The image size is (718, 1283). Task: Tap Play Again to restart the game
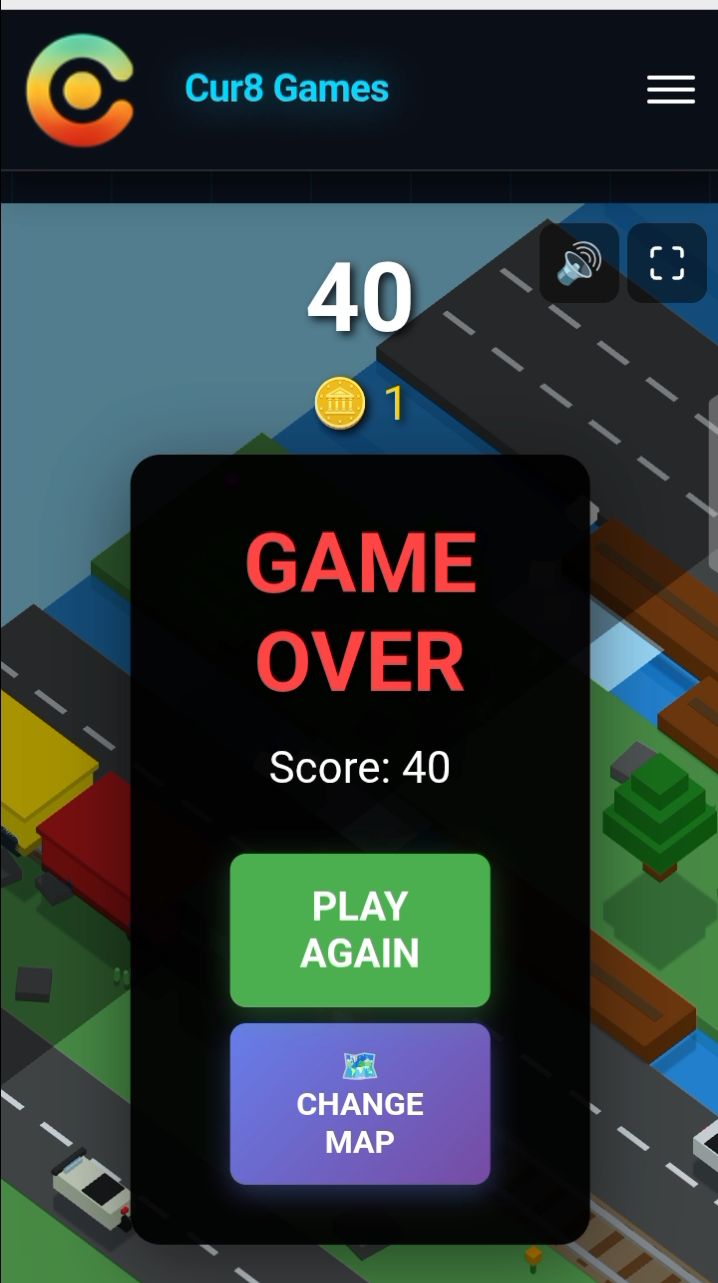pos(360,930)
